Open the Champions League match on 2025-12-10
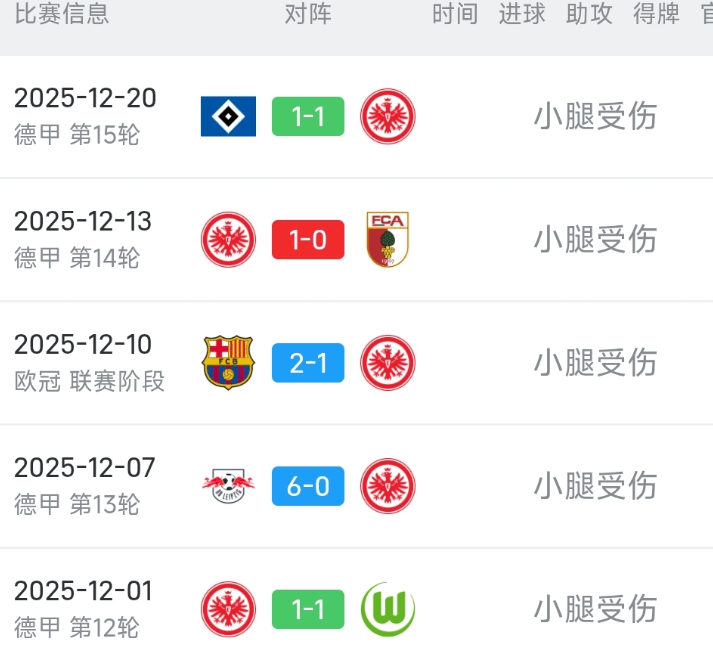The width and height of the screenshot is (713, 645). [x=307, y=363]
